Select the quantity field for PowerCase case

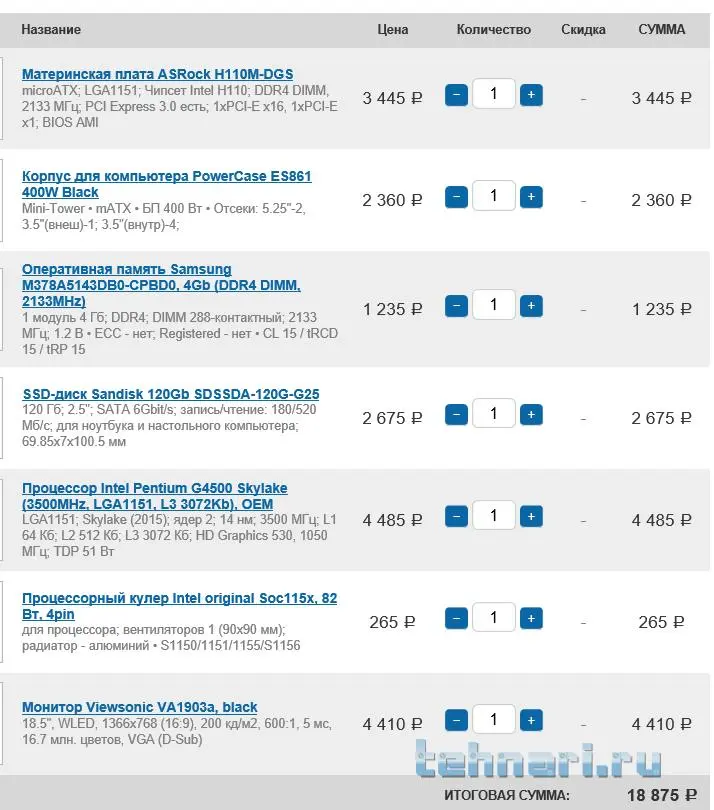click(x=493, y=197)
